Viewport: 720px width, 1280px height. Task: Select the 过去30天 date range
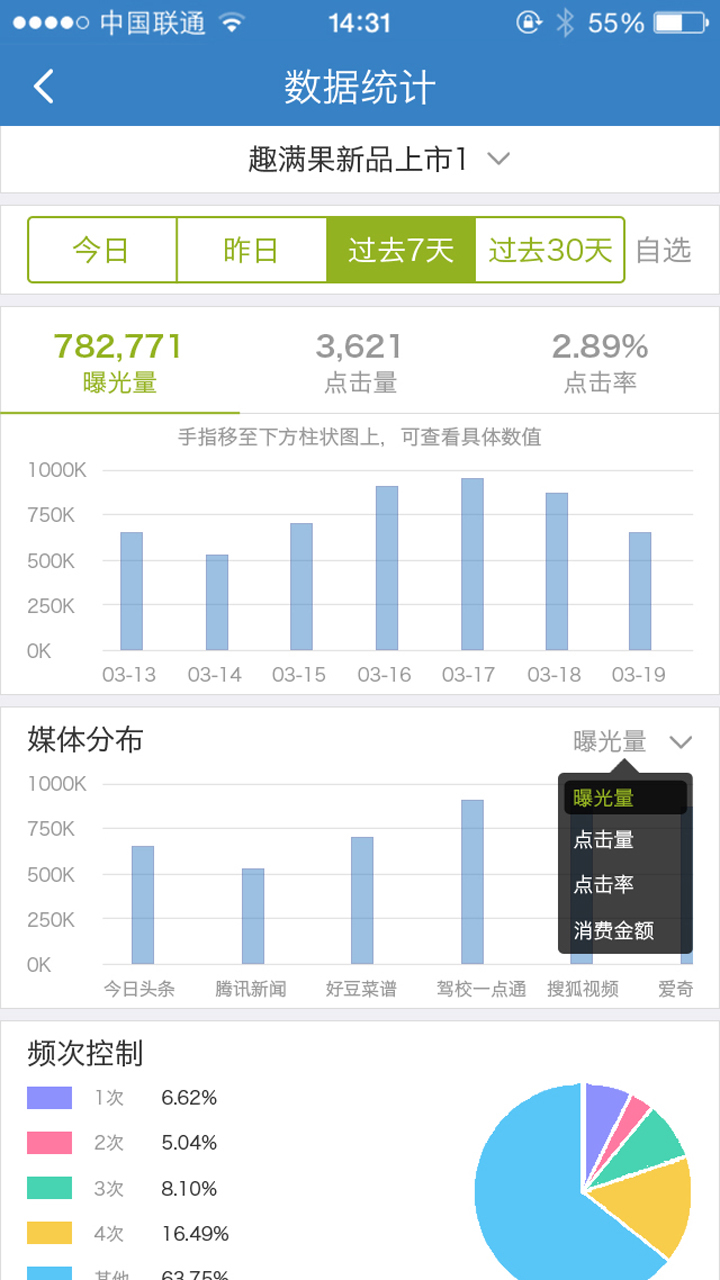(549, 250)
